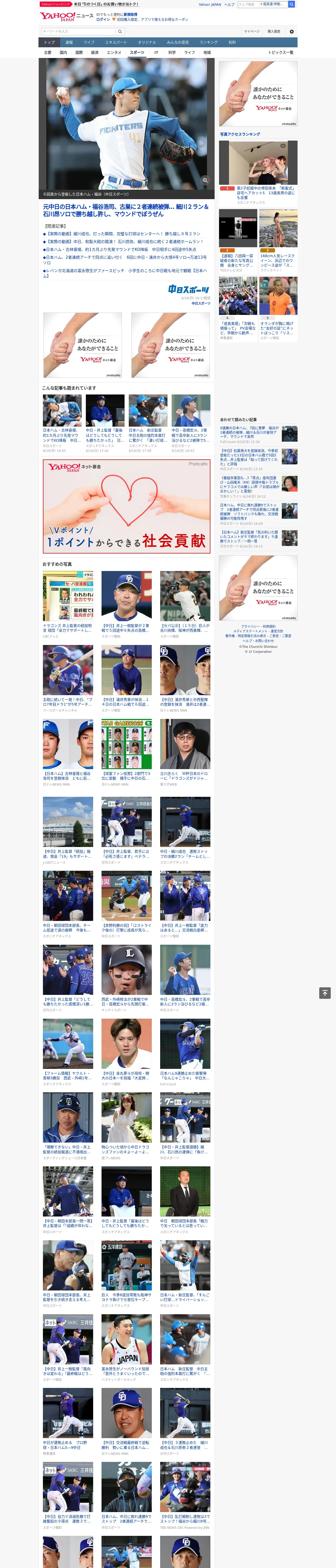This screenshot has height=1568, width=336.
Task: Open the ヘルプ link in header
Action: 229,4
